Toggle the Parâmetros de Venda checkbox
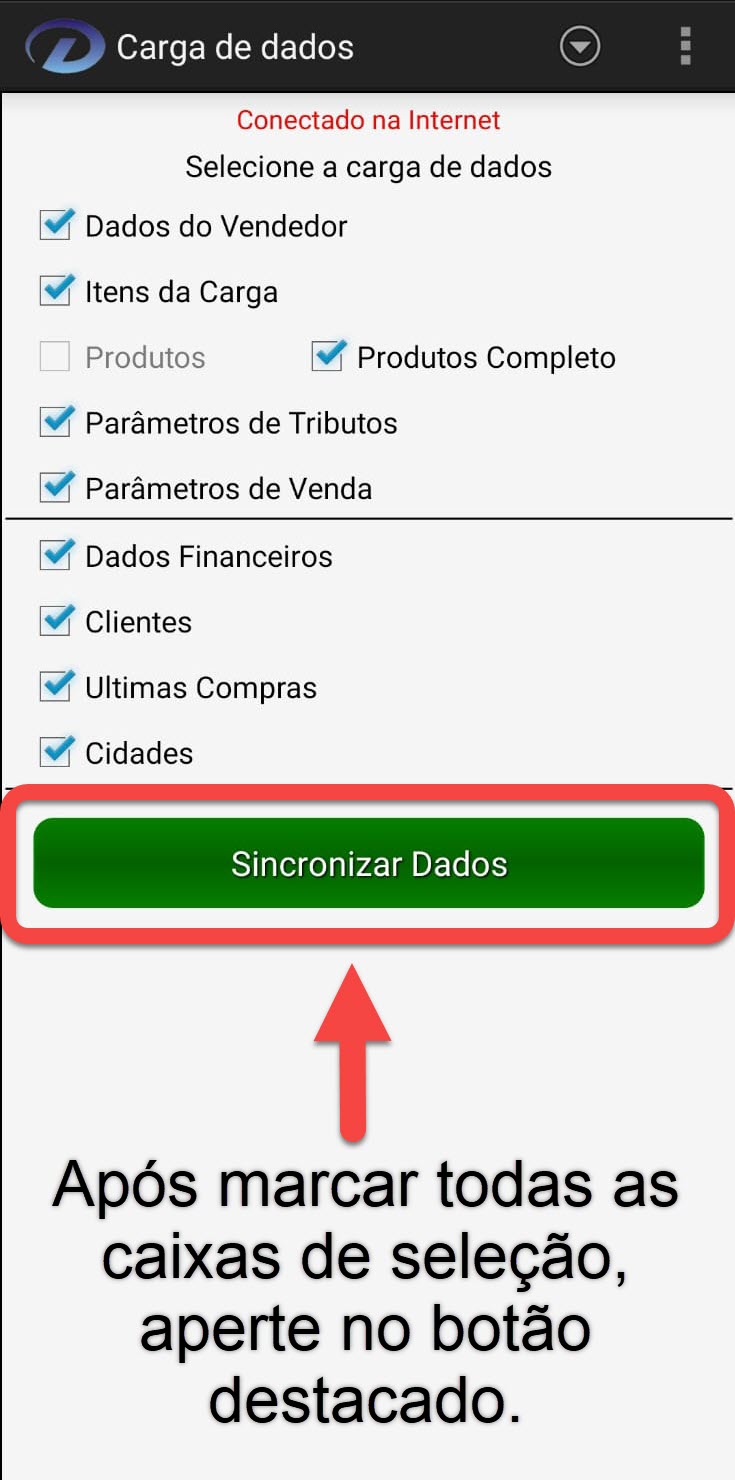Viewport: 735px width, 1481px height. point(56,488)
